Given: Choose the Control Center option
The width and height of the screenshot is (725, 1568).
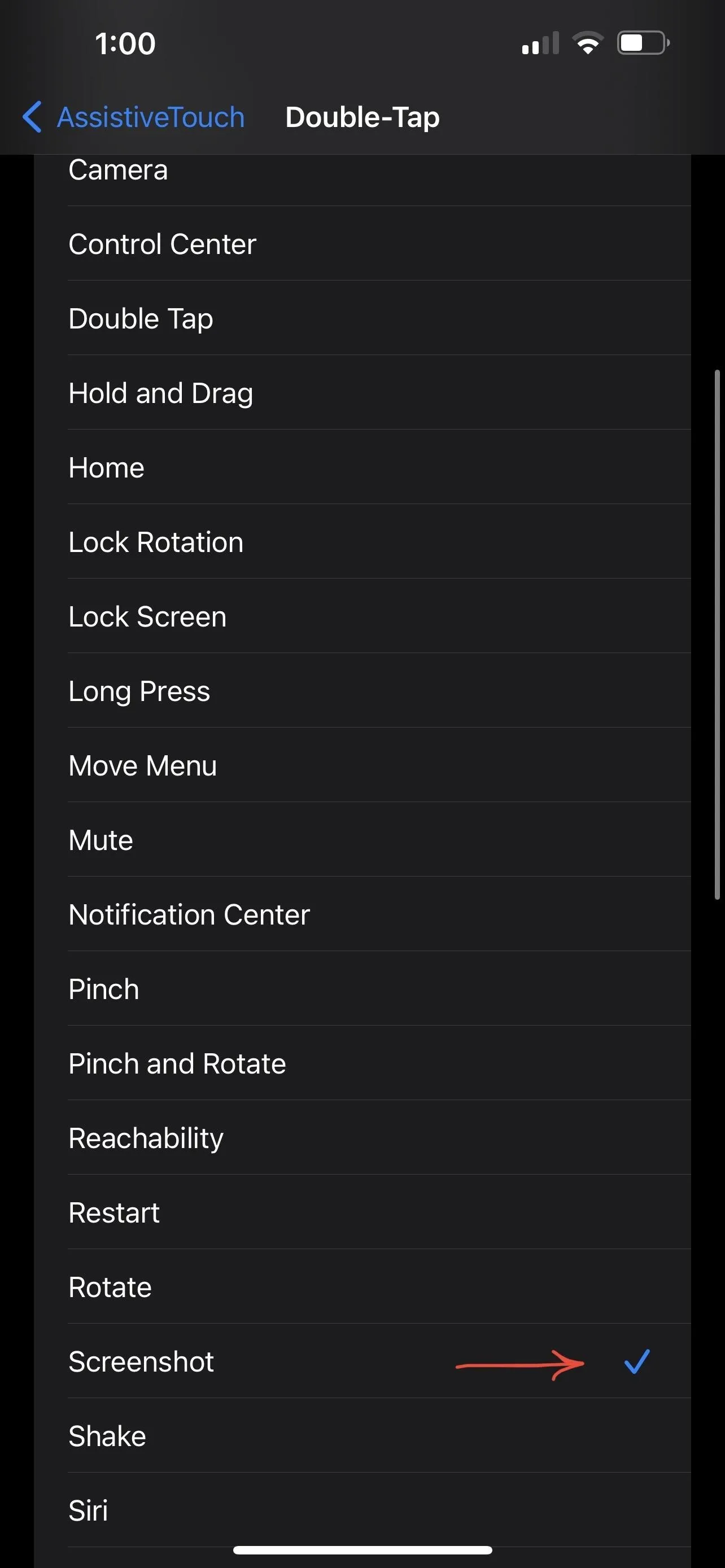Looking at the screenshot, I should coord(362,243).
